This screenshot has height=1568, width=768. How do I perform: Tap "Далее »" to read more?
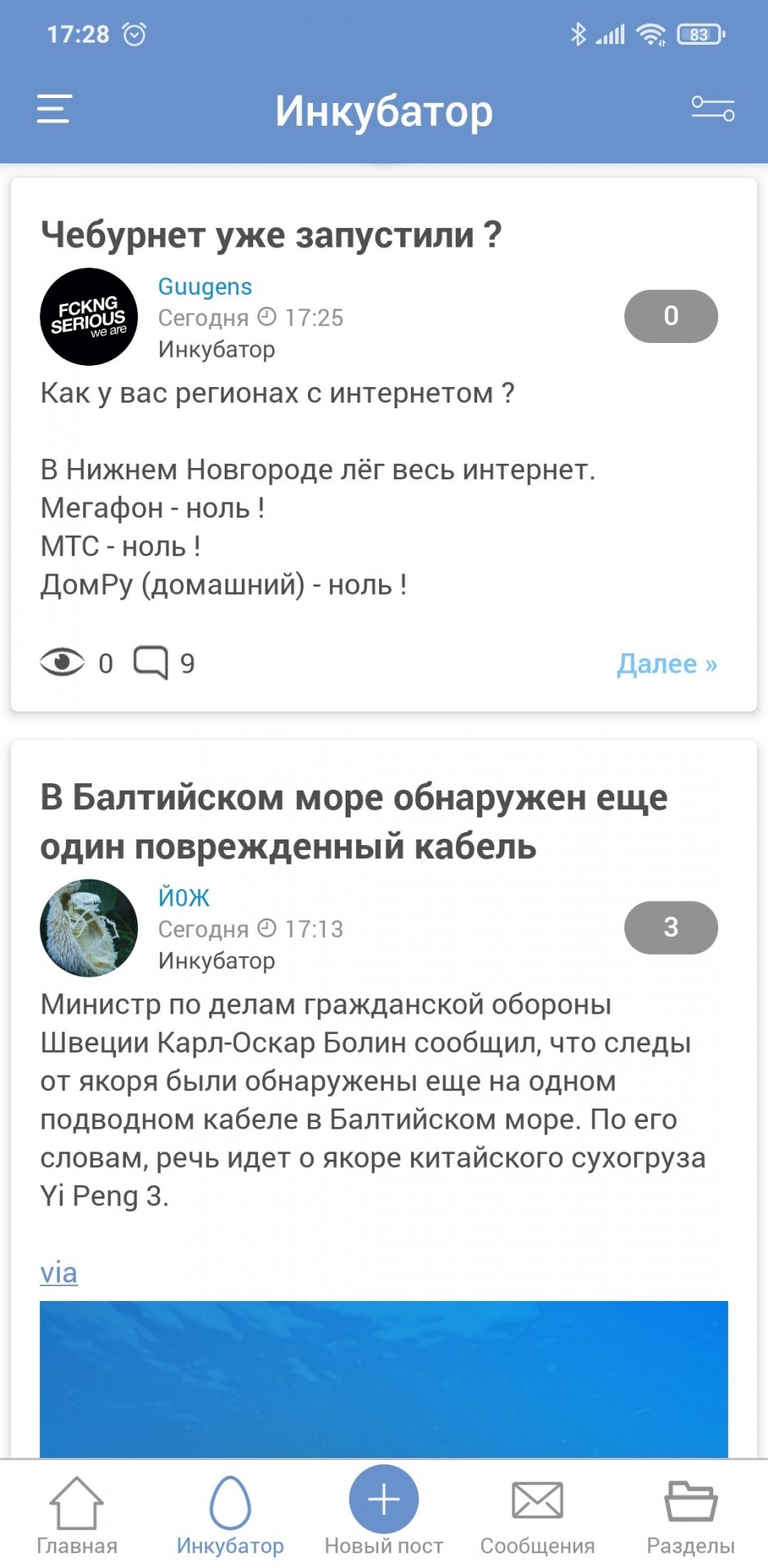(667, 663)
